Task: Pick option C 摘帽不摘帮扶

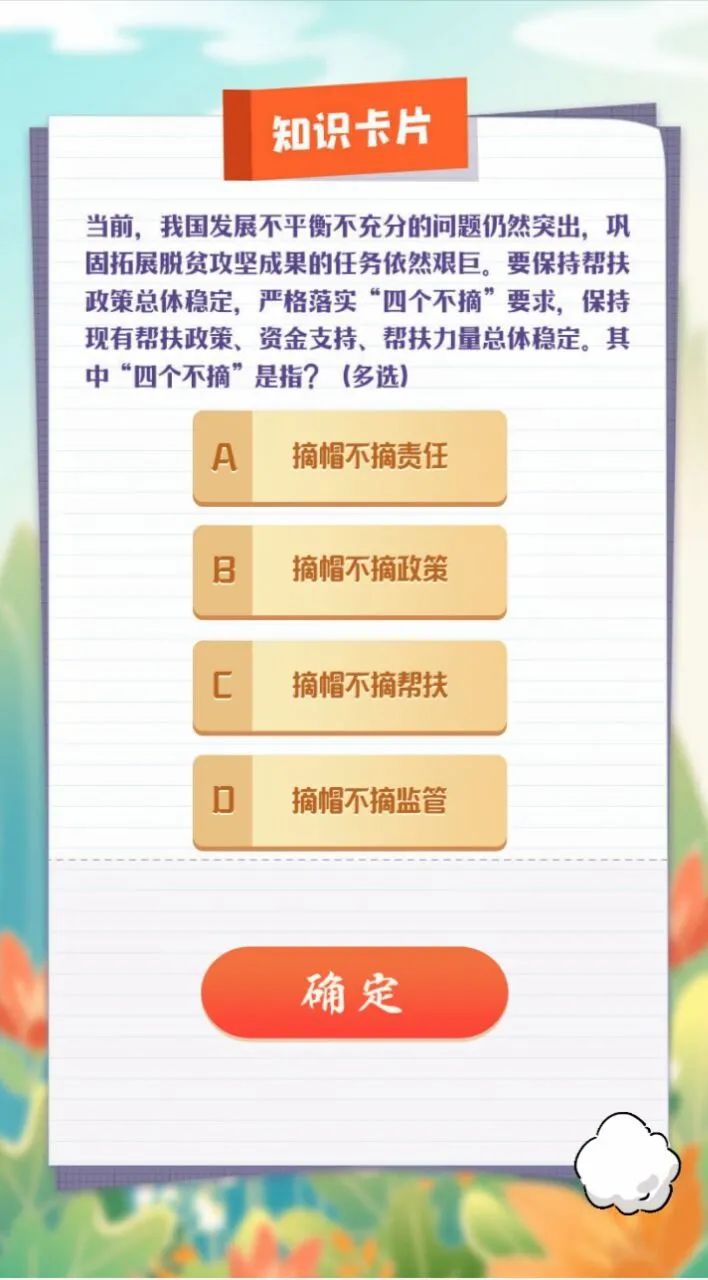Action: tap(349, 686)
